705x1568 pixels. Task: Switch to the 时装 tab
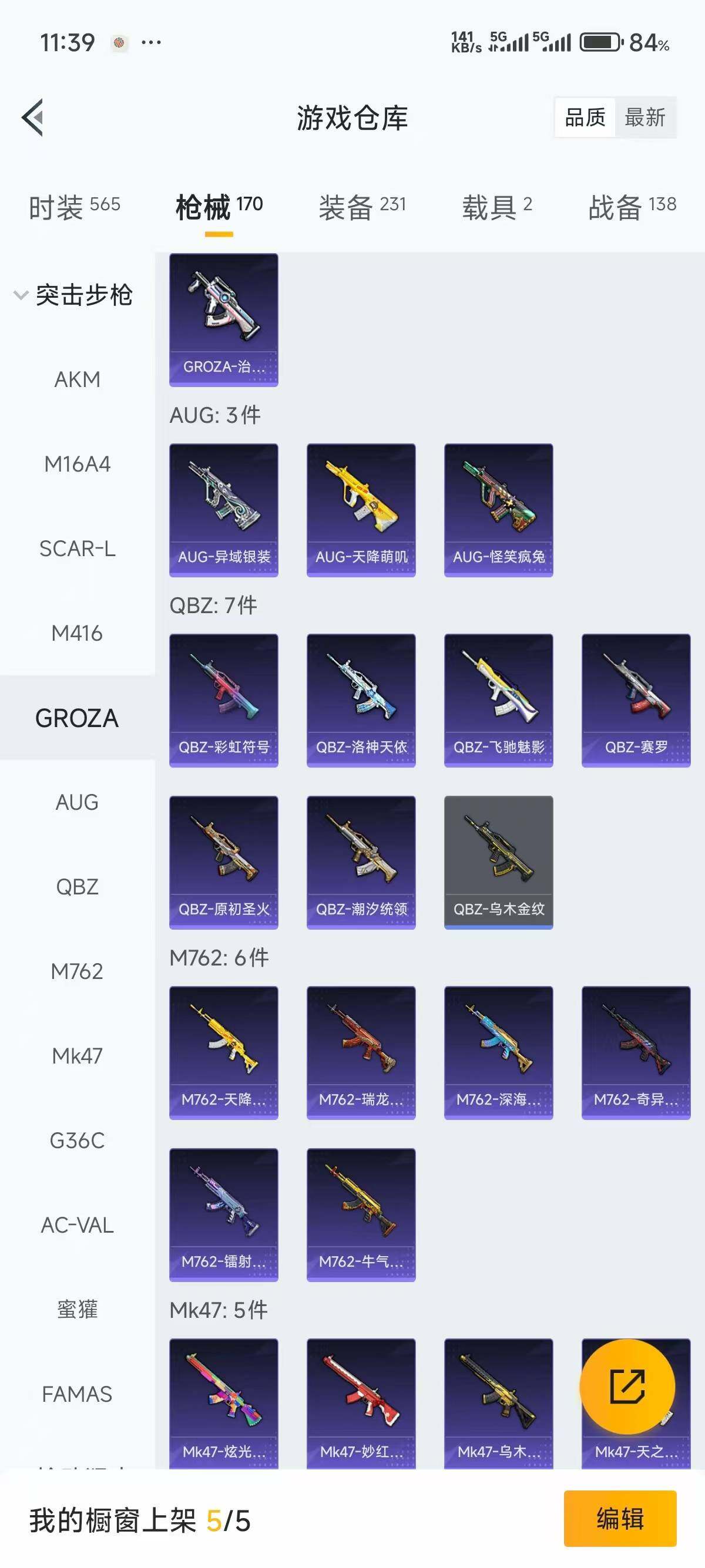coord(74,207)
